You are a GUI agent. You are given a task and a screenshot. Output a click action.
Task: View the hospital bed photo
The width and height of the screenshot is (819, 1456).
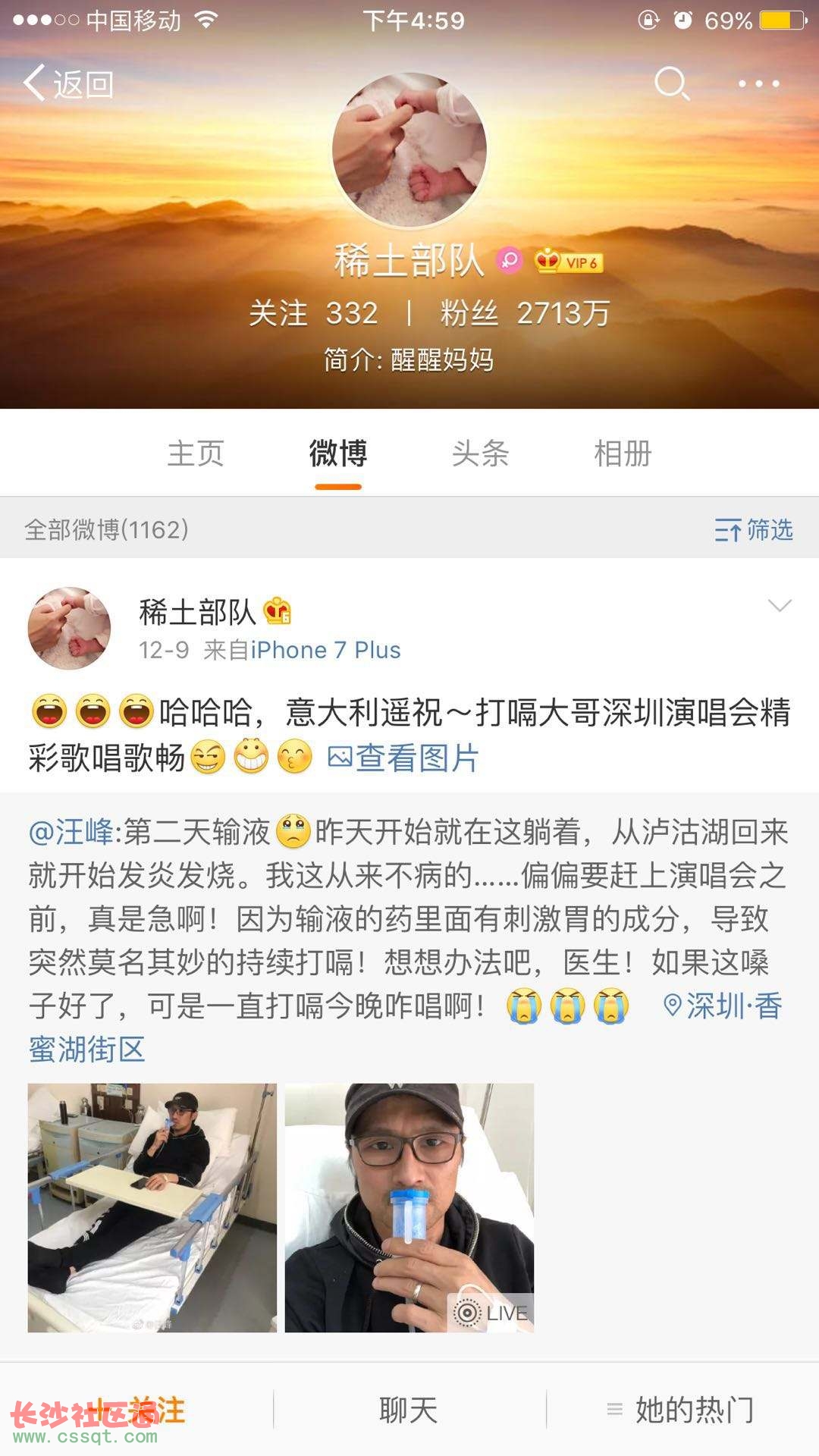click(x=152, y=1207)
